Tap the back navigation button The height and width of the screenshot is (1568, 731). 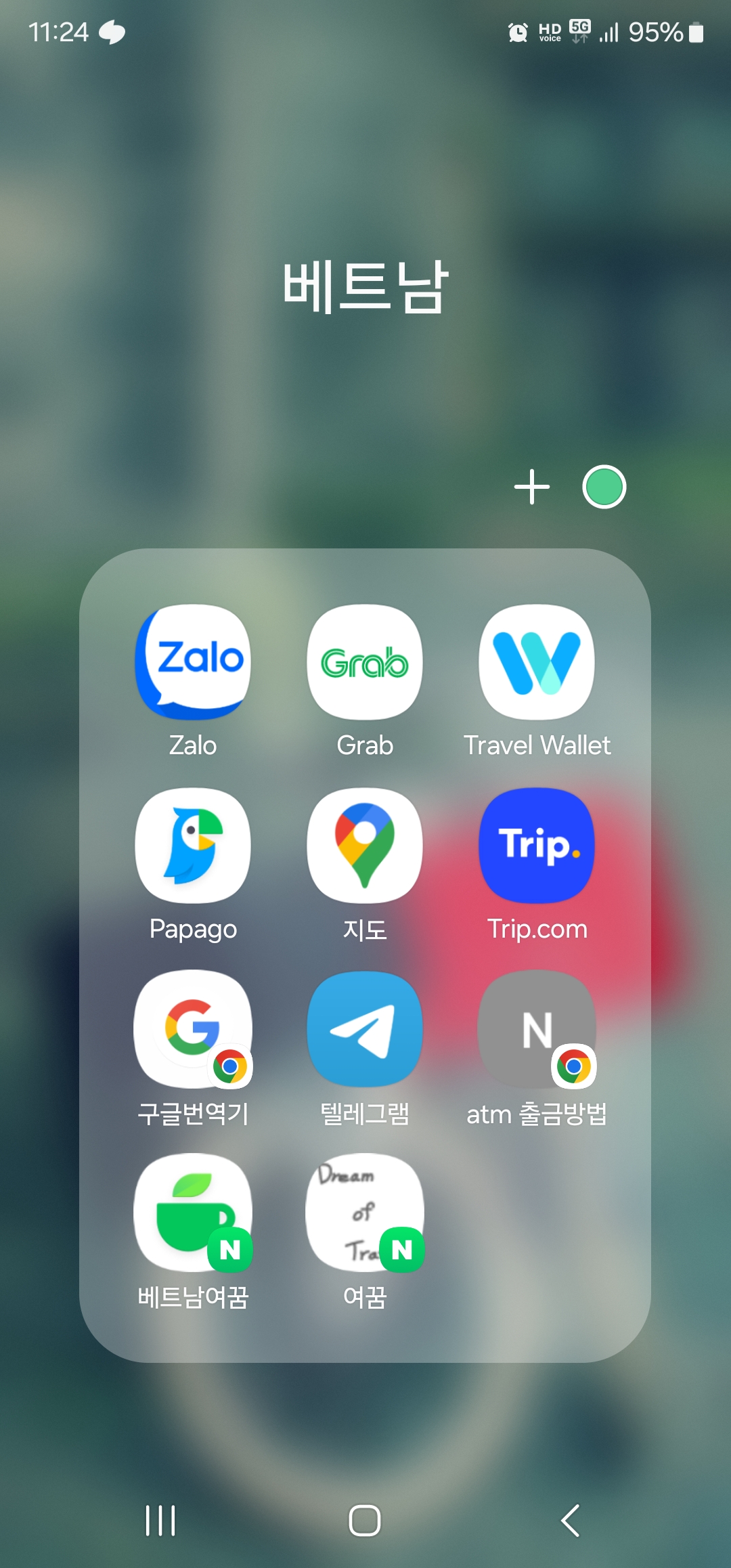click(571, 1521)
